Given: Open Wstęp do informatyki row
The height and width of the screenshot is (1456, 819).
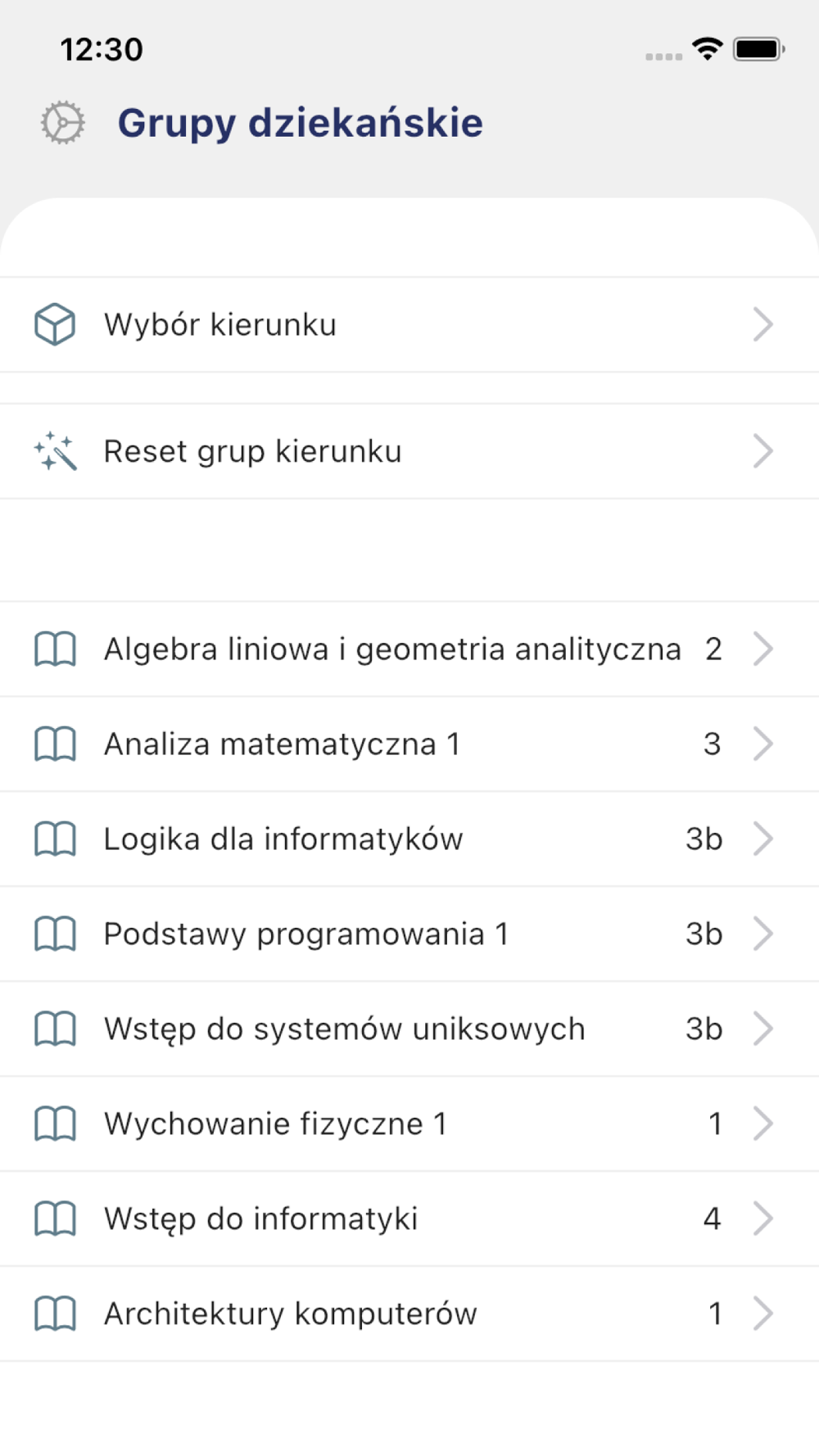Looking at the screenshot, I should point(409,1219).
